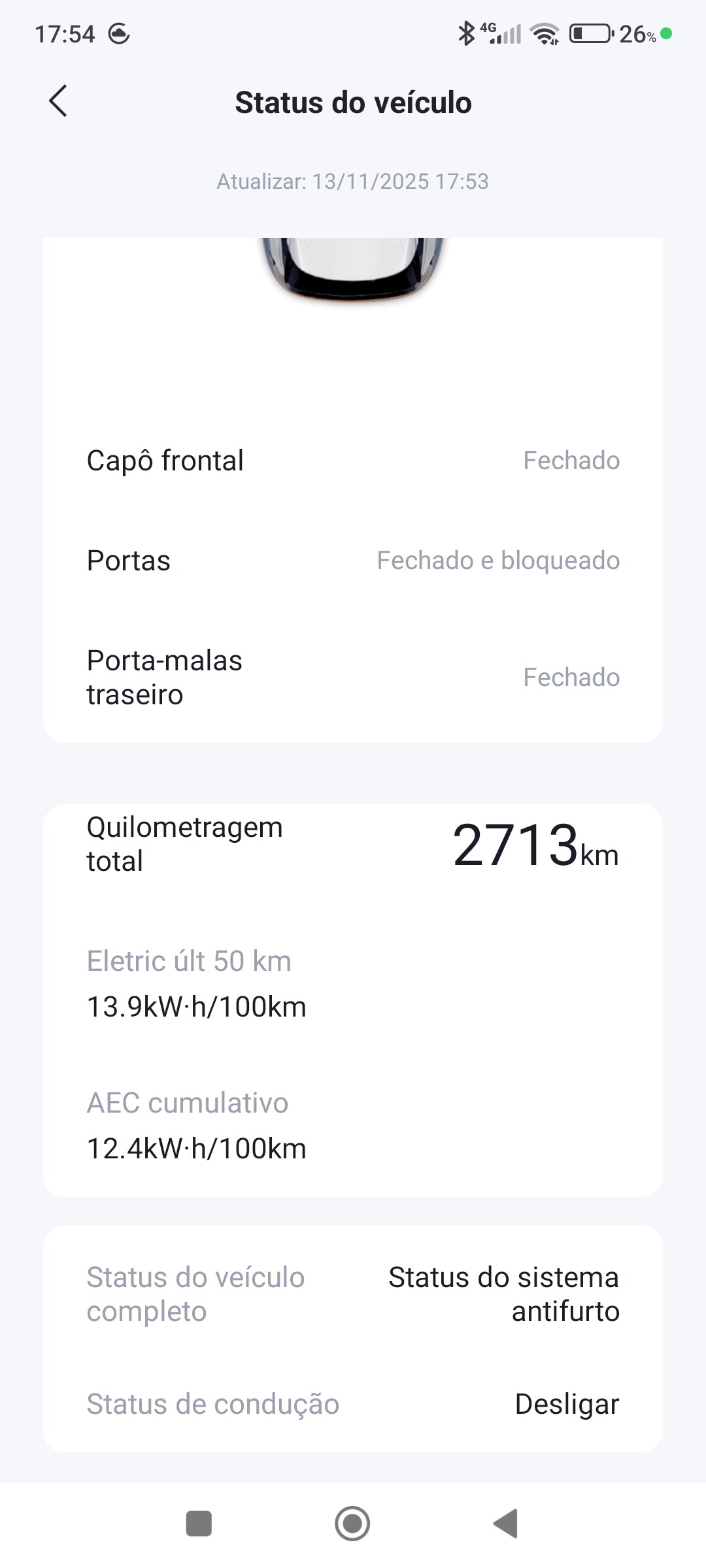Go back from Status do veículo

[58, 101]
